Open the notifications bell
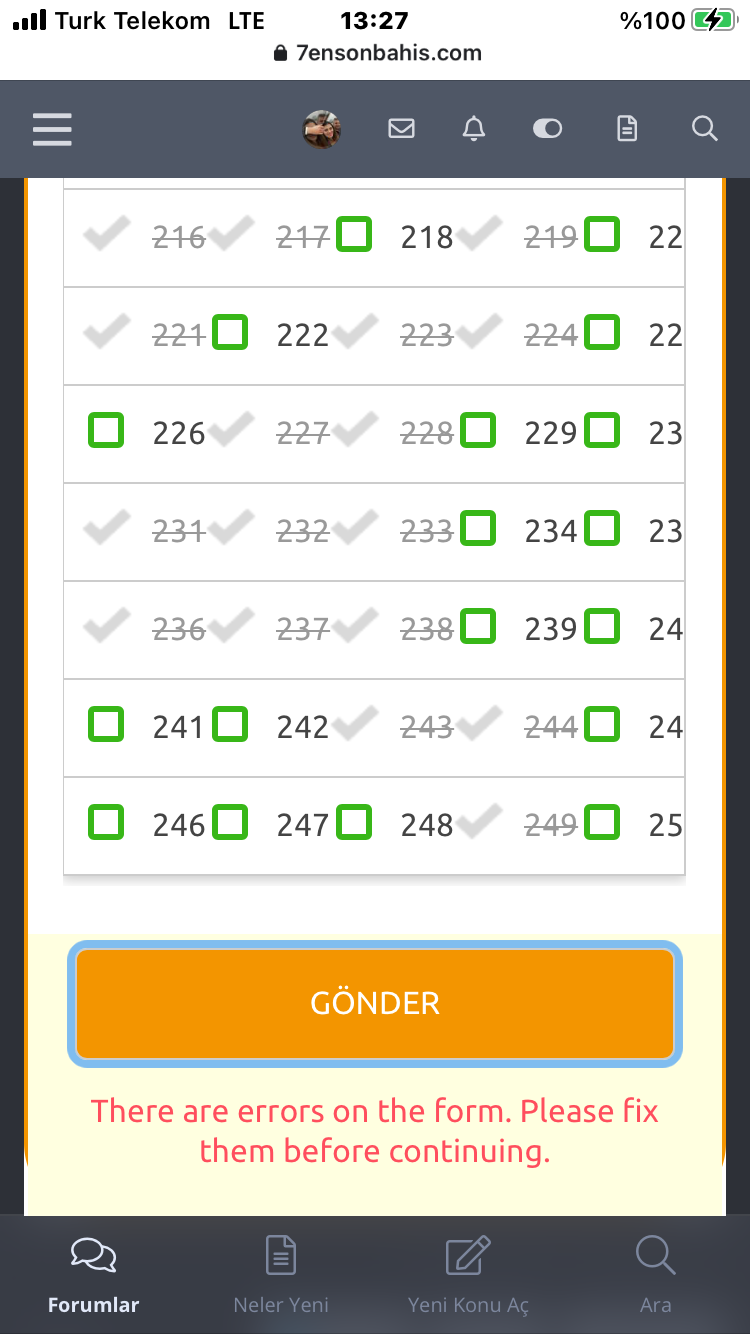Viewport: 750px width, 1334px height. tap(474, 129)
